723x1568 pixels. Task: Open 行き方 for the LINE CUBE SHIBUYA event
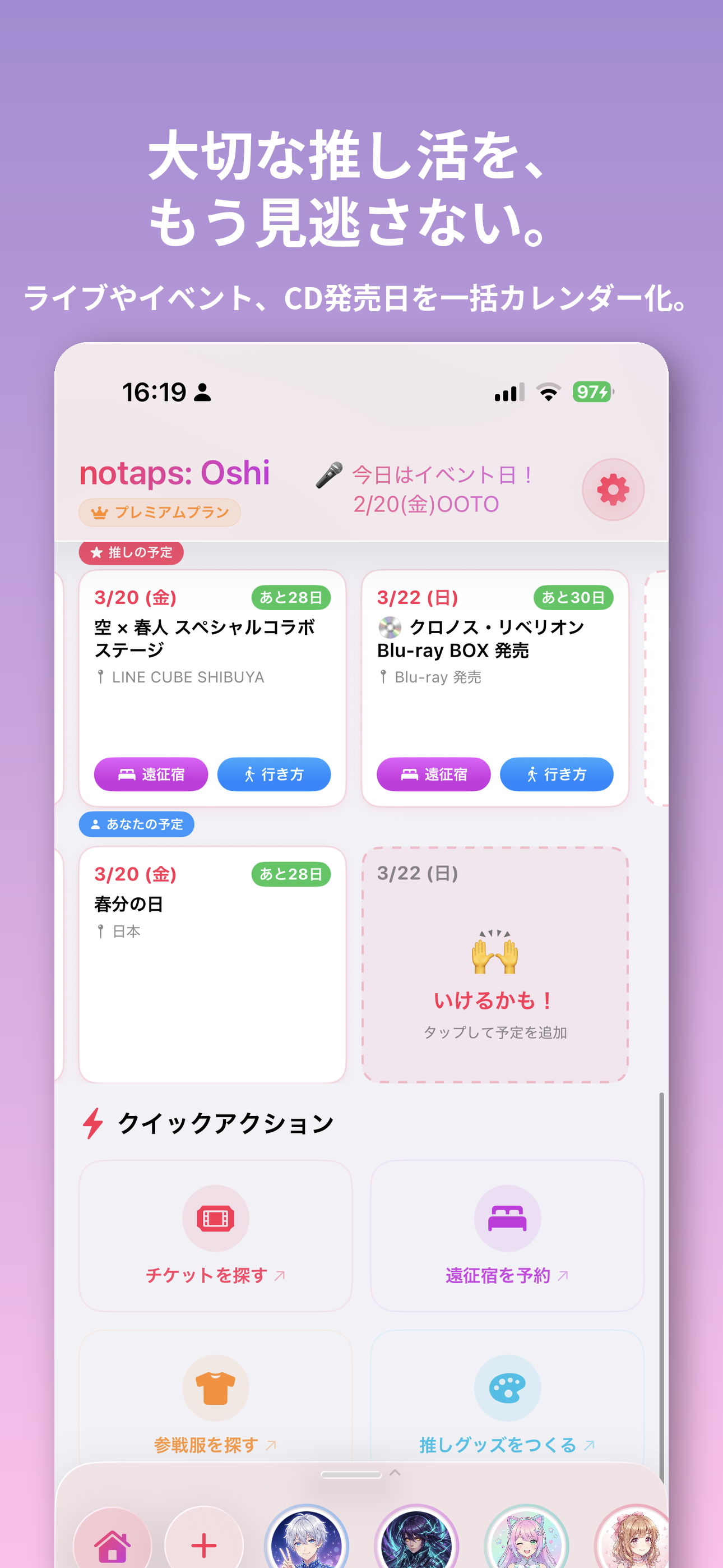point(274,774)
